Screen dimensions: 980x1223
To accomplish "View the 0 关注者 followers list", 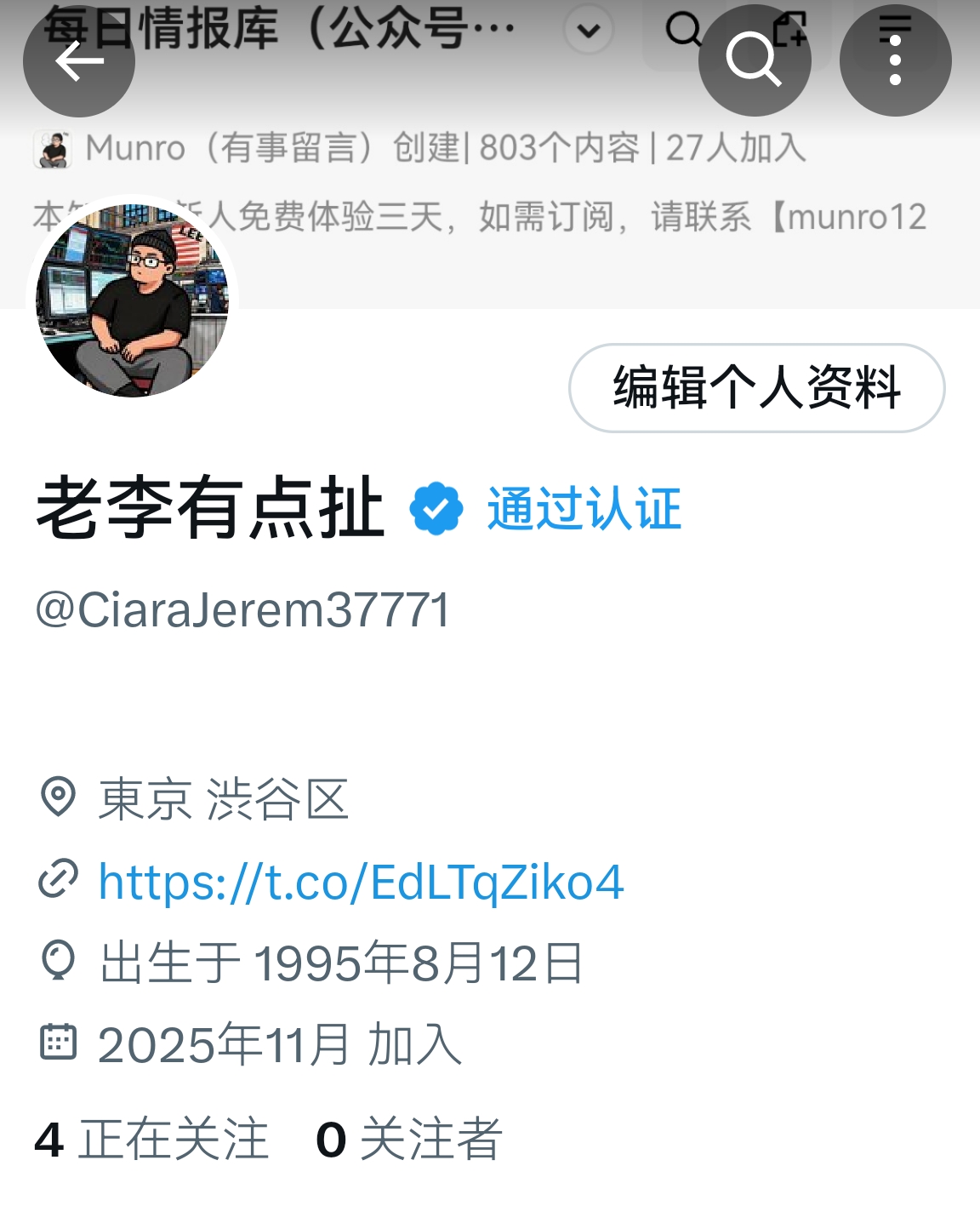I will tap(408, 1140).
